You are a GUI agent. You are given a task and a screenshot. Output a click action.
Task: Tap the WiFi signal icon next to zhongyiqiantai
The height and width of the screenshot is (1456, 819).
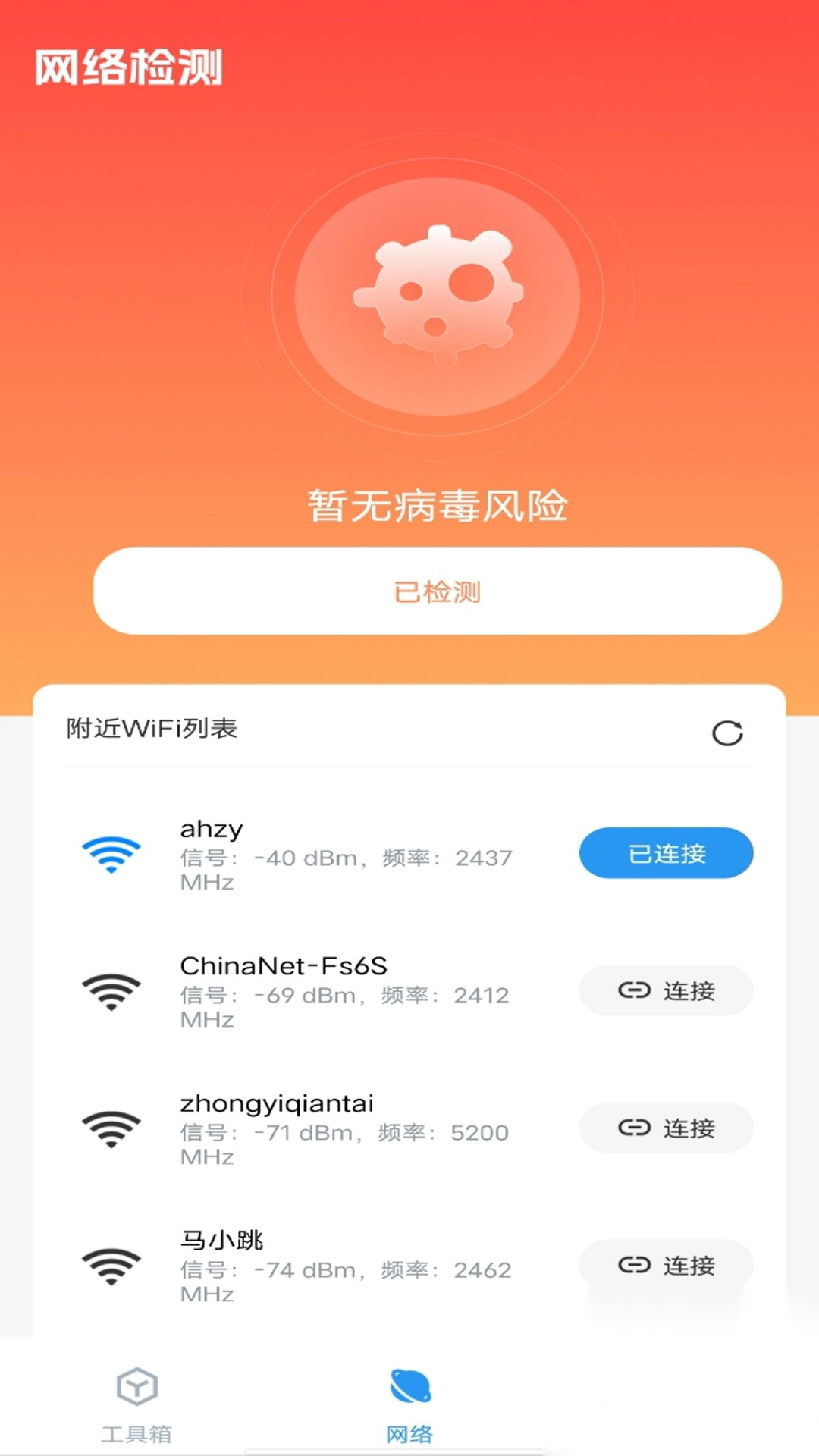111,1128
